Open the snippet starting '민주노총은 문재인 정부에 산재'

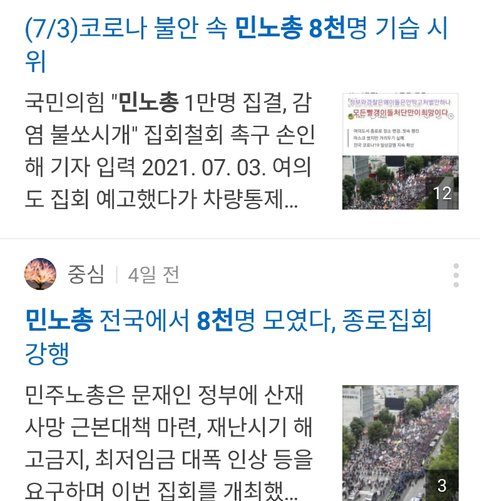coord(169,443)
